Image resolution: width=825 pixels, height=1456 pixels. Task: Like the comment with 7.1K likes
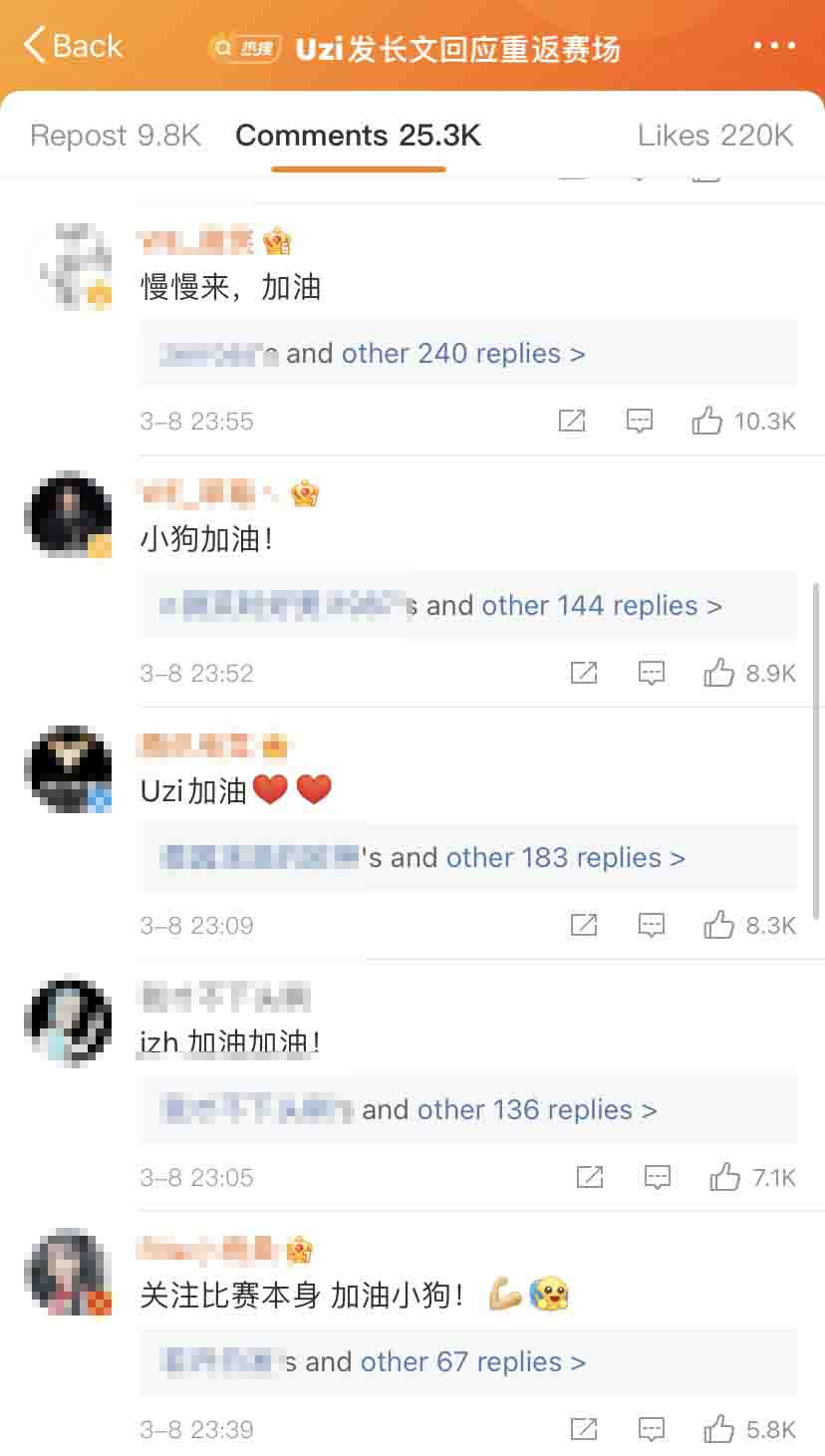tap(725, 1177)
